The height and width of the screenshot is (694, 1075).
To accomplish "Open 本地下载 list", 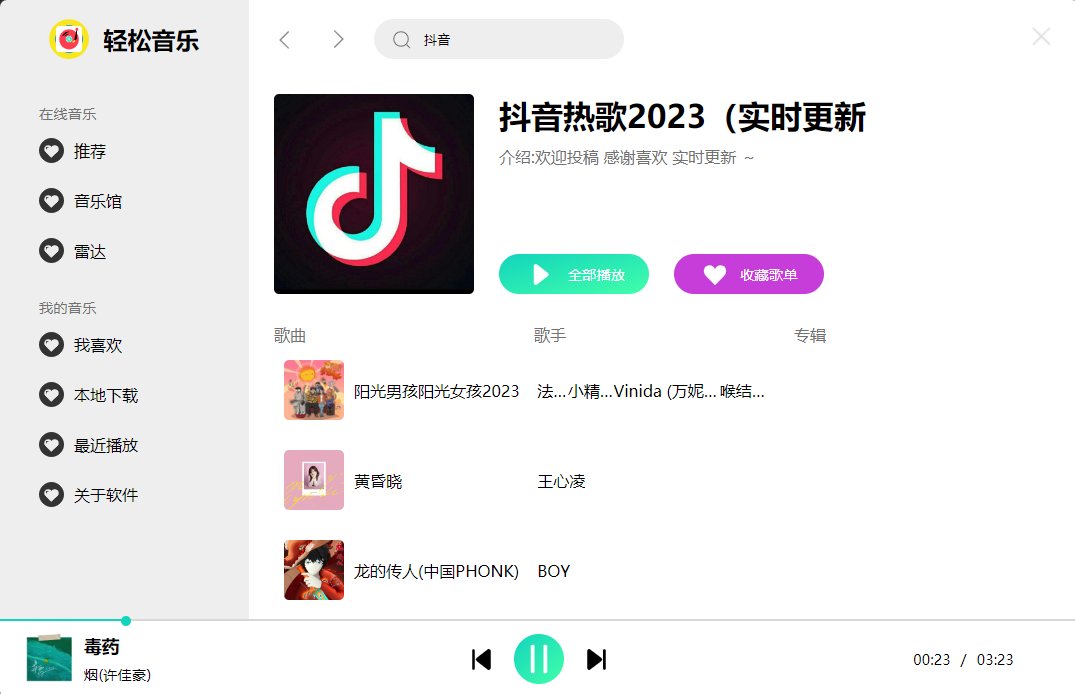I will (105, 395).
